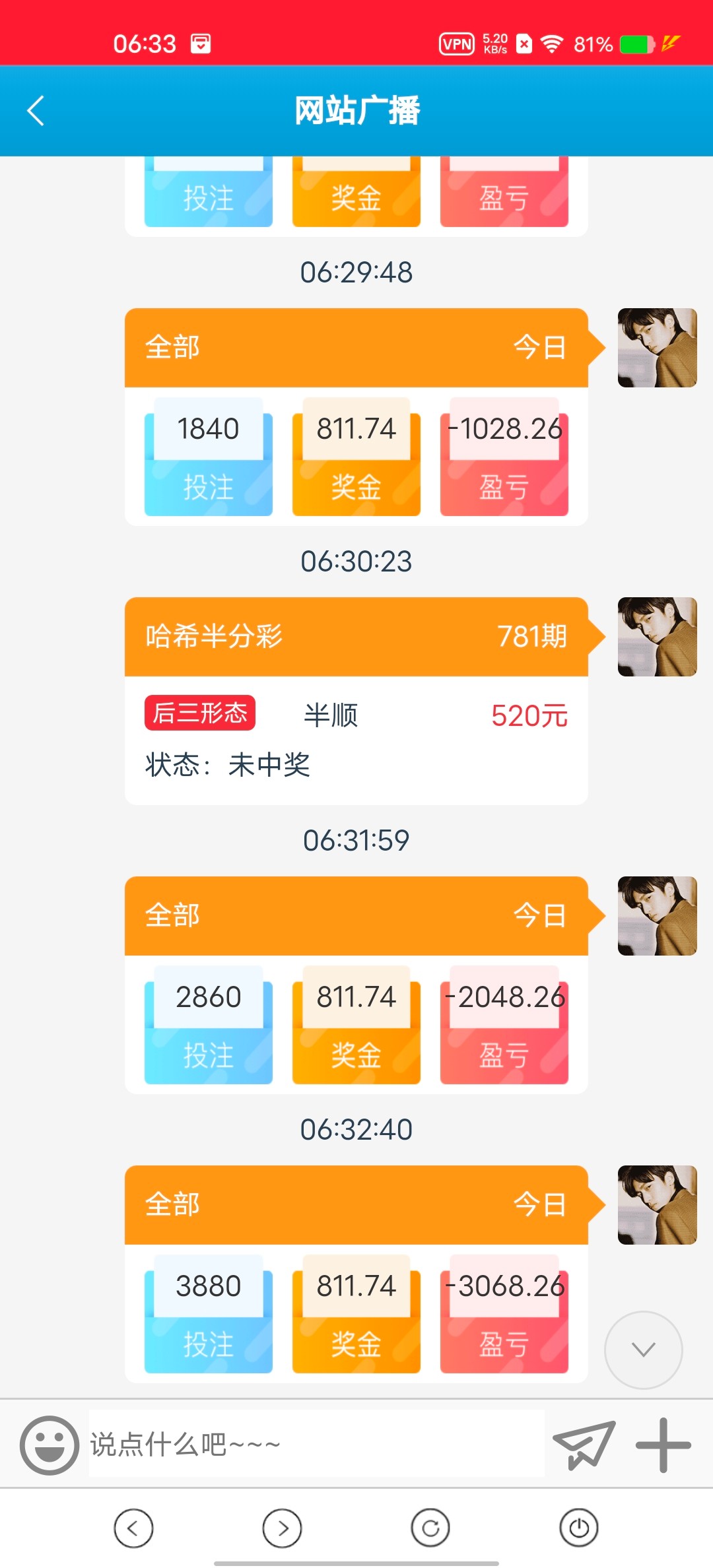View the sender avatar next to 哈希半分彩
The width and height of the screenshot is (713, 1568).
point(657,637)
